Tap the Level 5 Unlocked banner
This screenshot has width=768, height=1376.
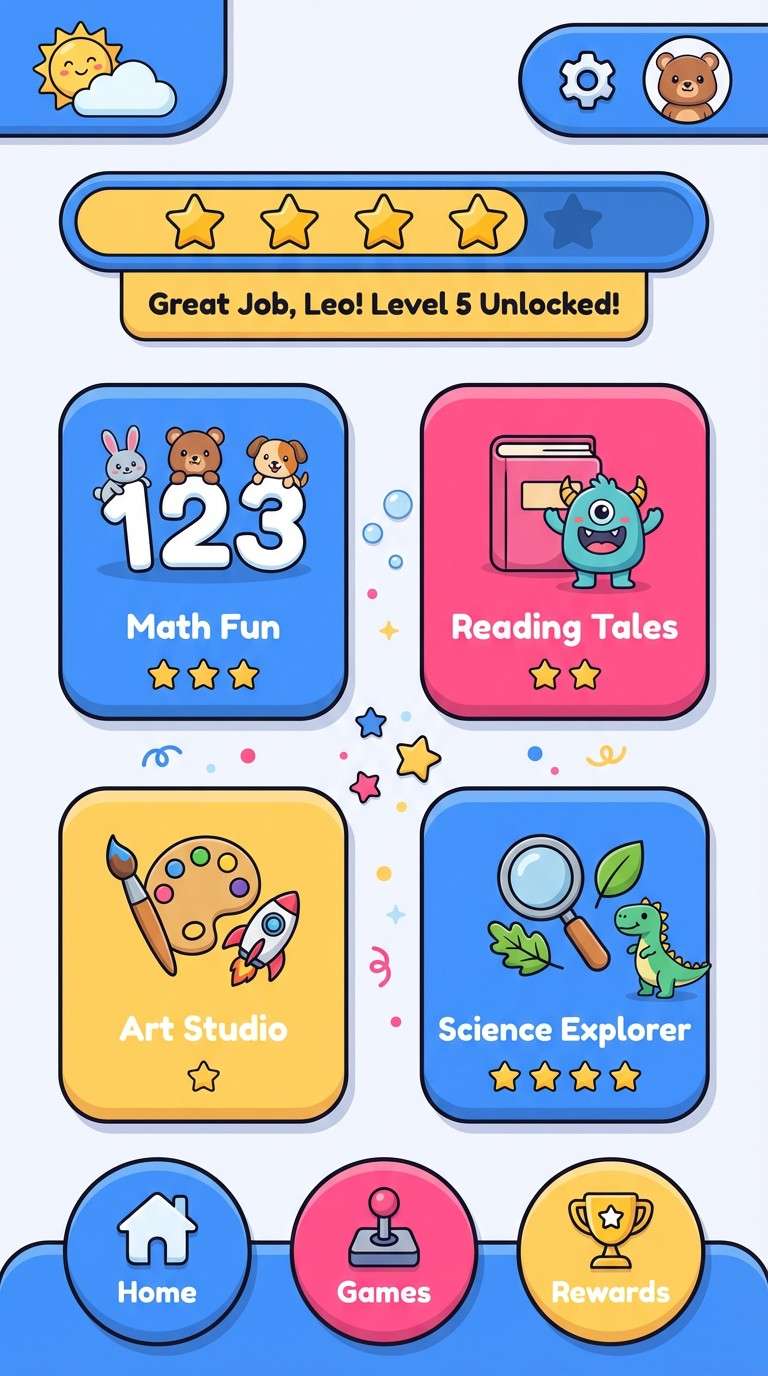tap(384, 302)
